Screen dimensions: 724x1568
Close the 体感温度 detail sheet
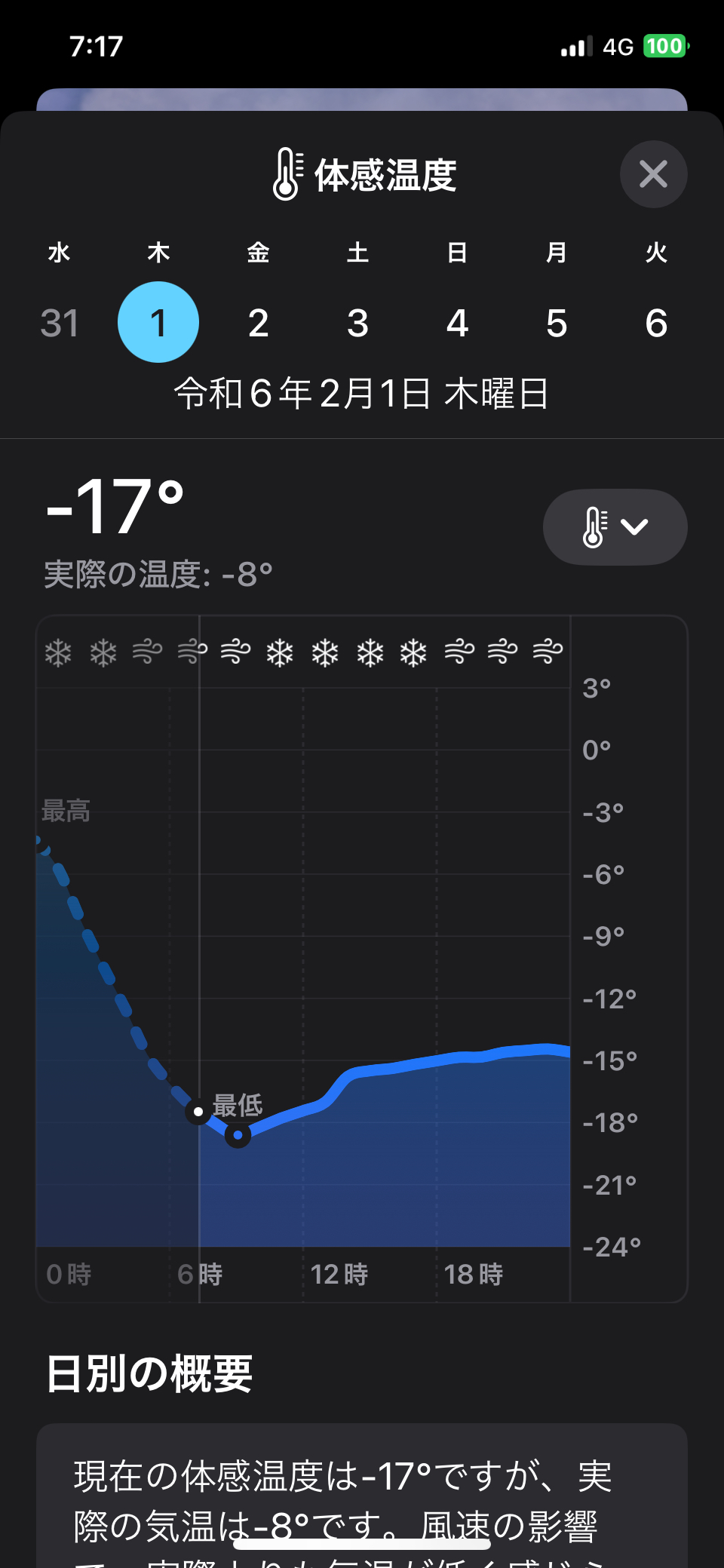point(653,174)
